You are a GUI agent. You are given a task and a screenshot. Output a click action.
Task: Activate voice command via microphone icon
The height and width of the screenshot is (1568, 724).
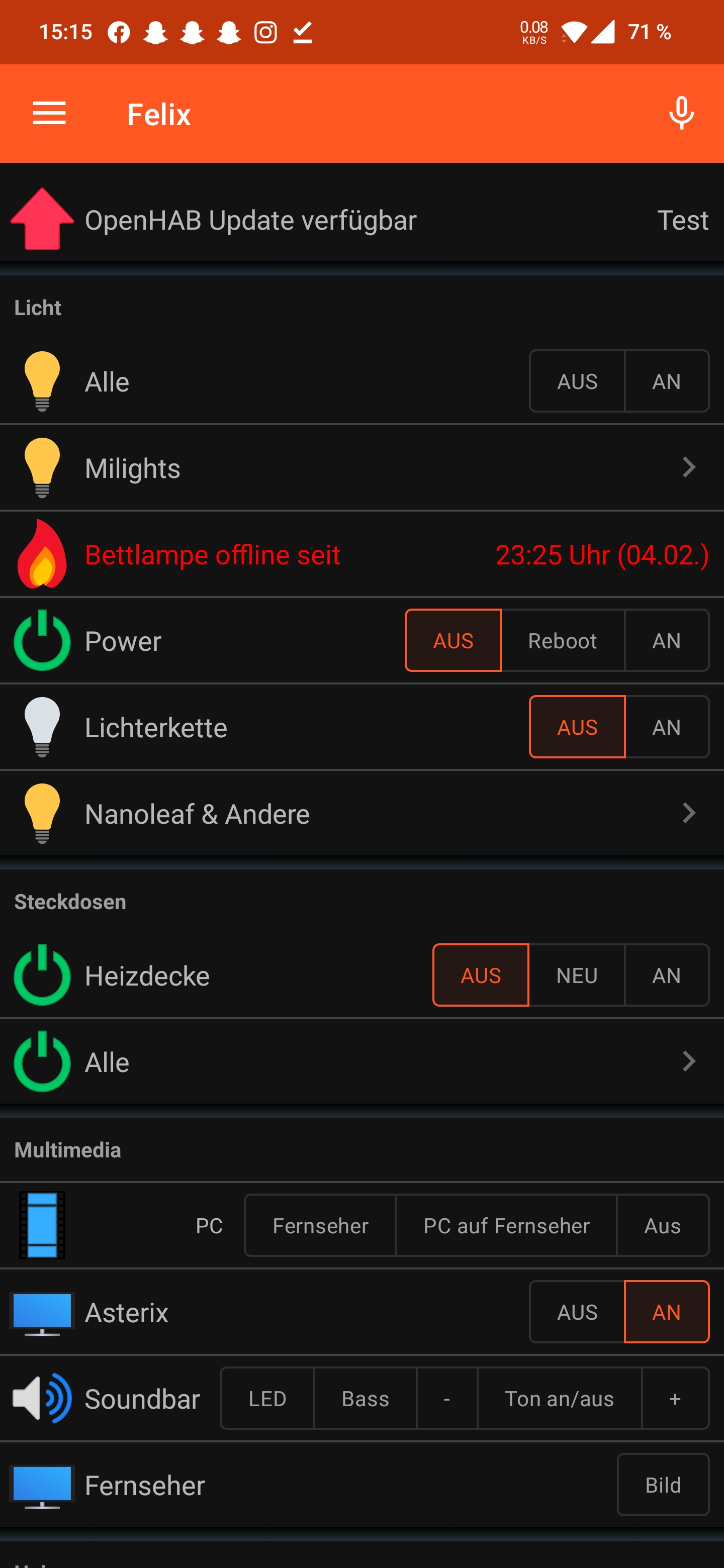(x=680, y=113)
